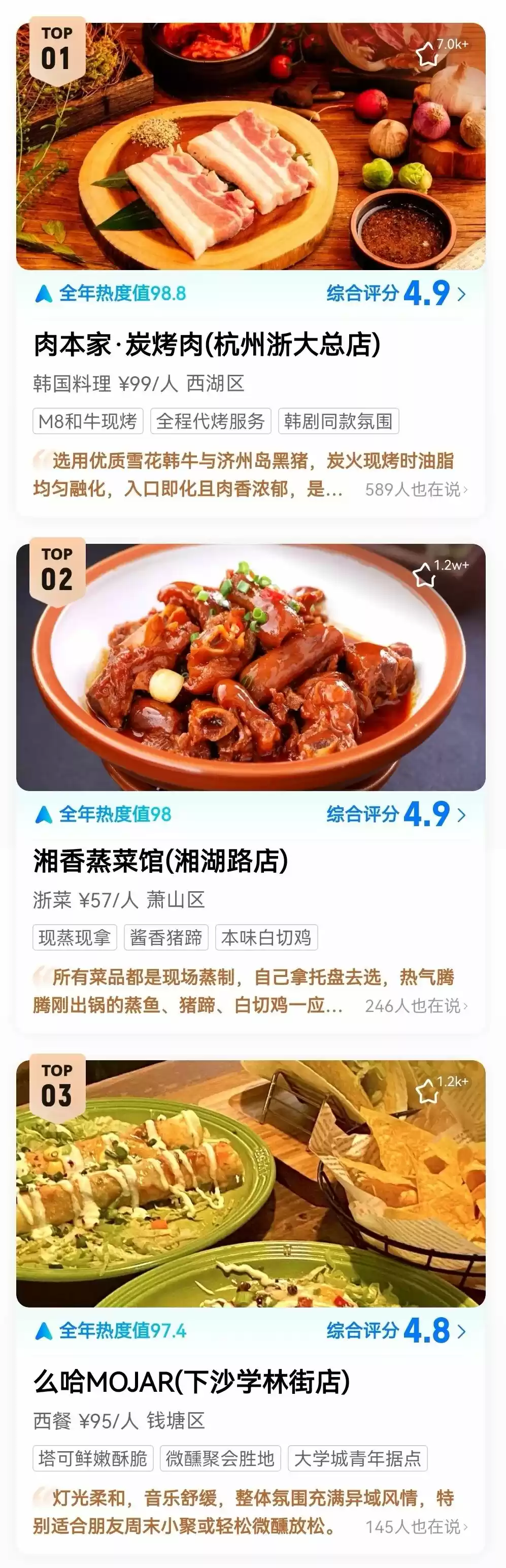The height and width of the screenshot is (1568, 506).
Task: Favorite 么哈MOJAR with the star icon
Action: click(x=427, y=1091)
